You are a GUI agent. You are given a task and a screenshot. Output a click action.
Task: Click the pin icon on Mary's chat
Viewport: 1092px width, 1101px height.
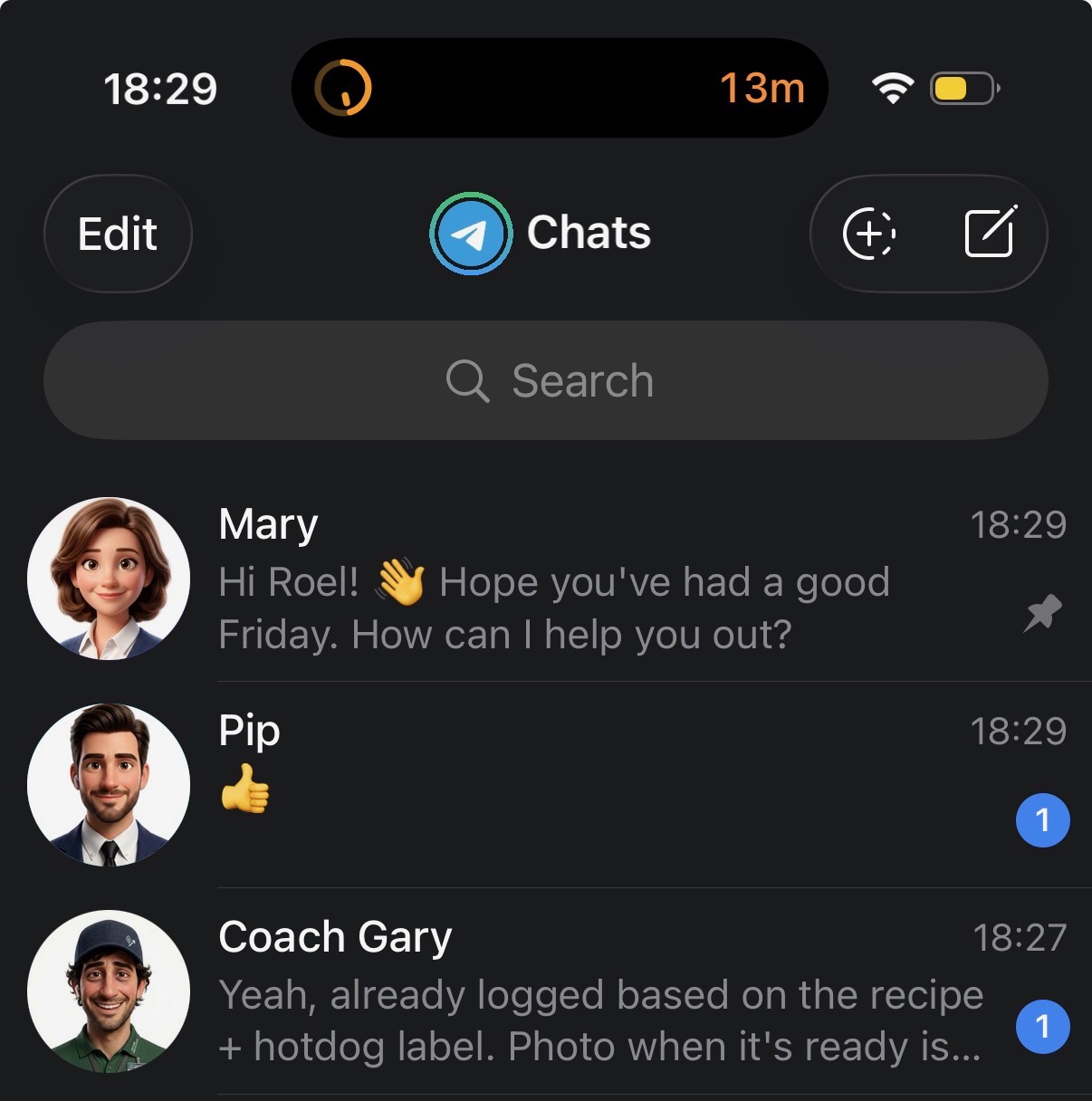1043,612
